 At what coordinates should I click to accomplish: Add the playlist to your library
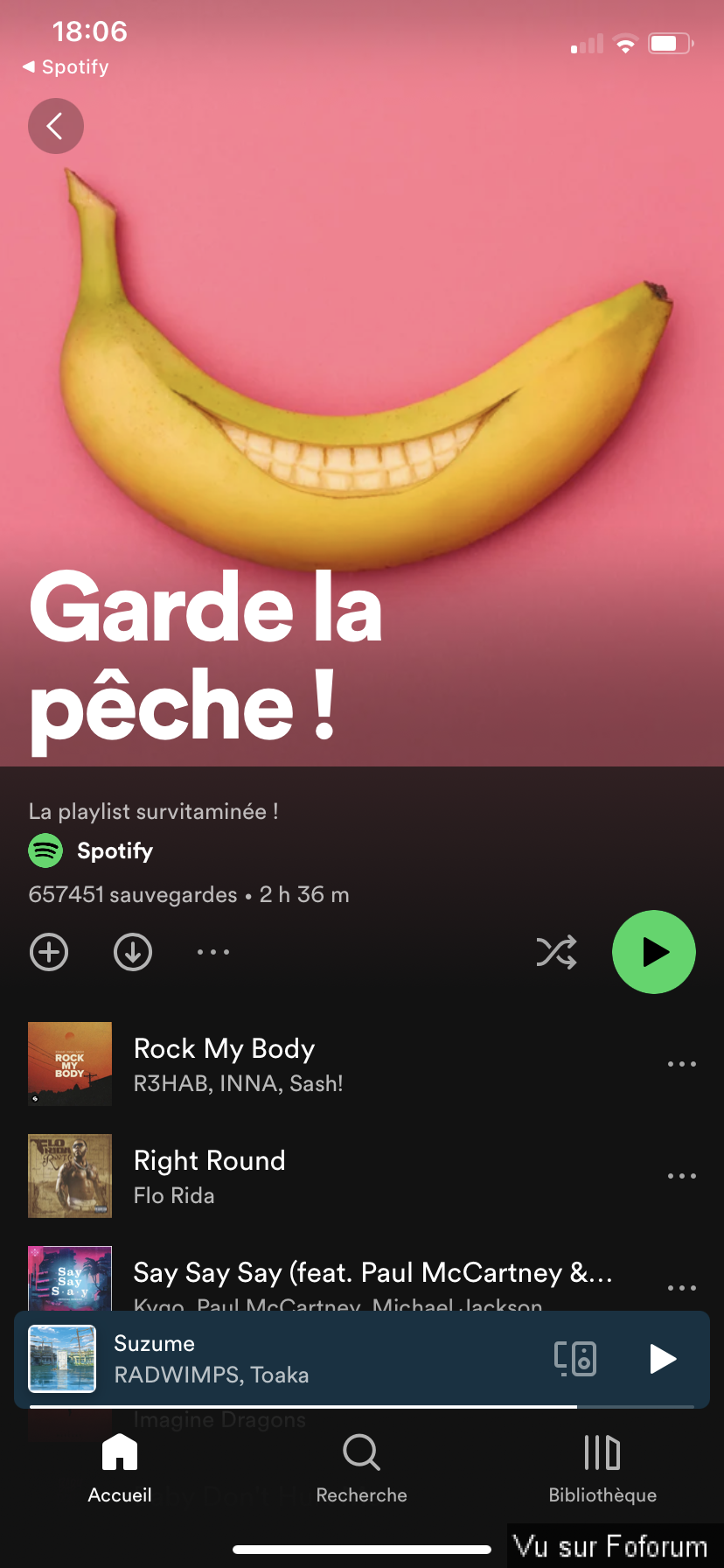point(49,952)
